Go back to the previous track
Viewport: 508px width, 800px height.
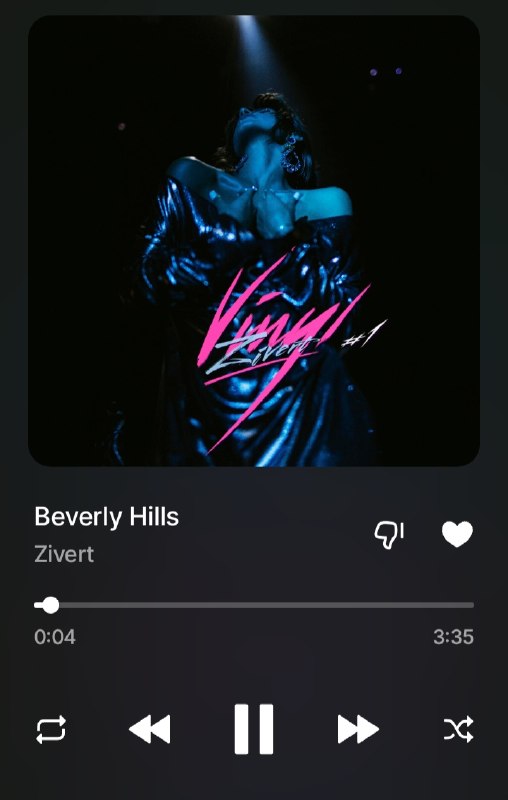(149, 729)
